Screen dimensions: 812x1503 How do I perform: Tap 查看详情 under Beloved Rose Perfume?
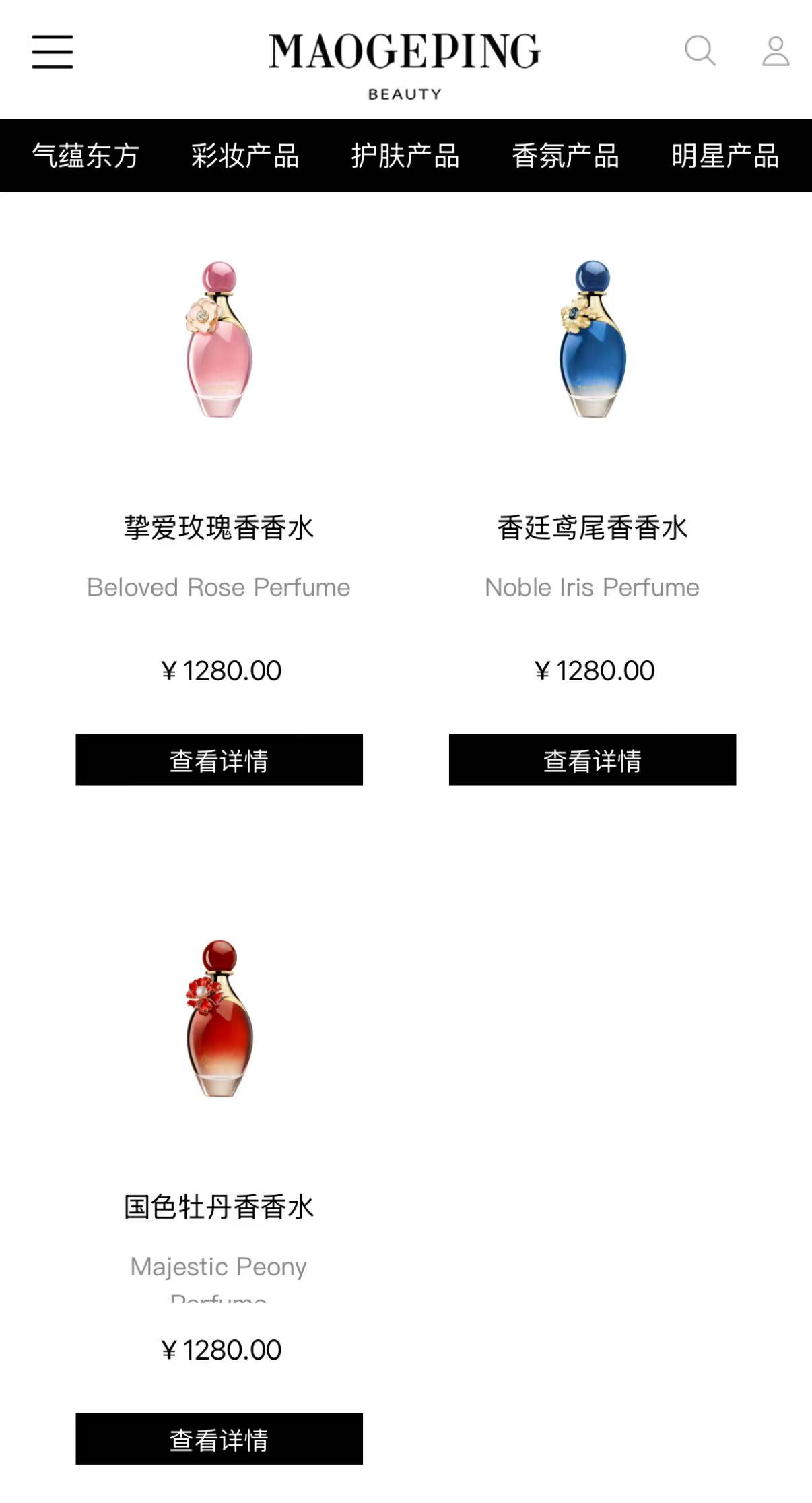click(219, 760)
